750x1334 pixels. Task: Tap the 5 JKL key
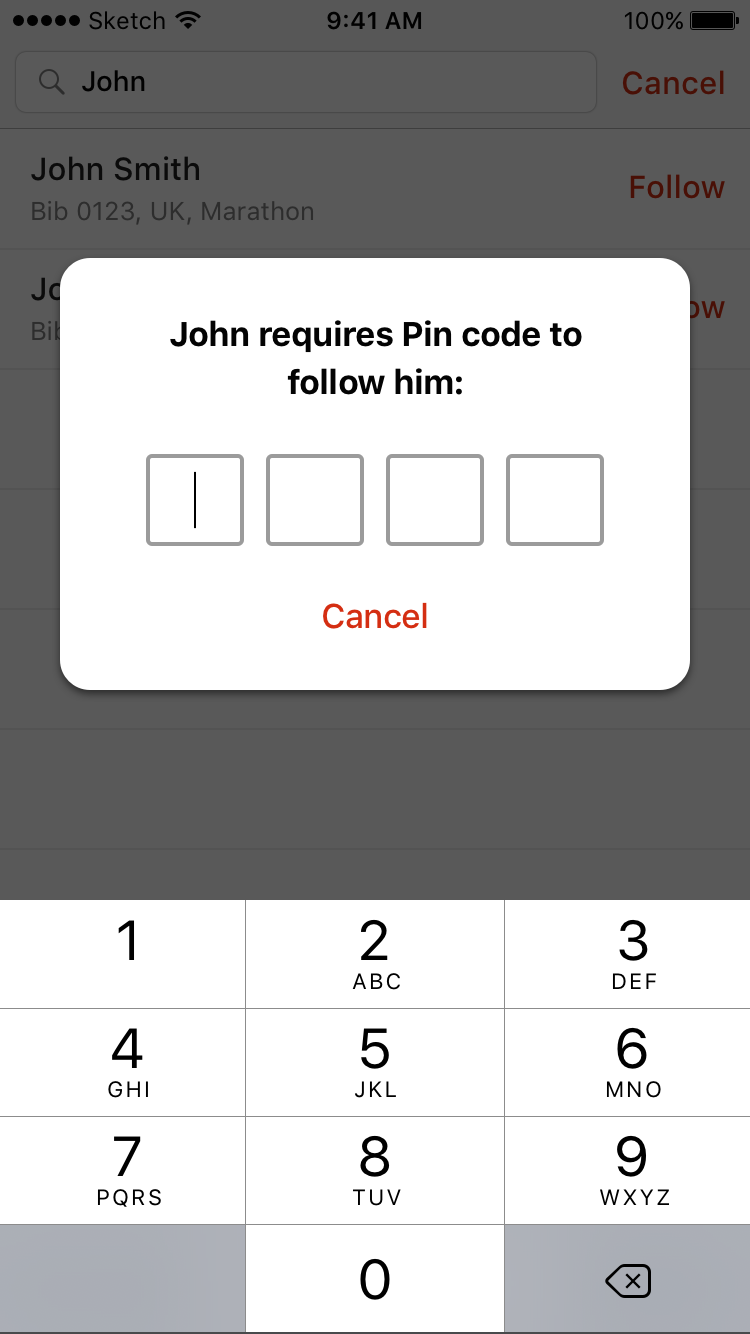point(375,1062)
